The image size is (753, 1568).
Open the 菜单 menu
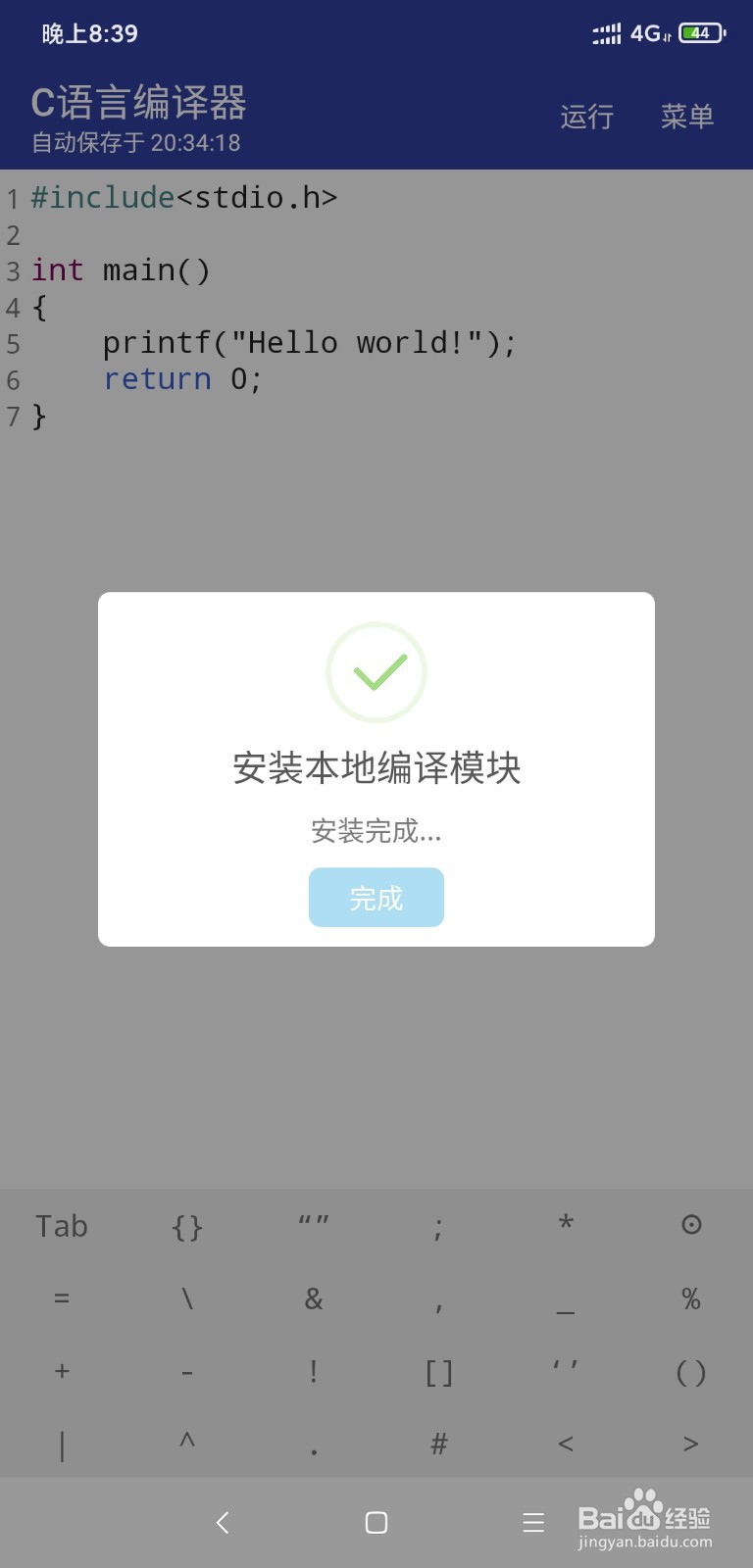[687, 118]
